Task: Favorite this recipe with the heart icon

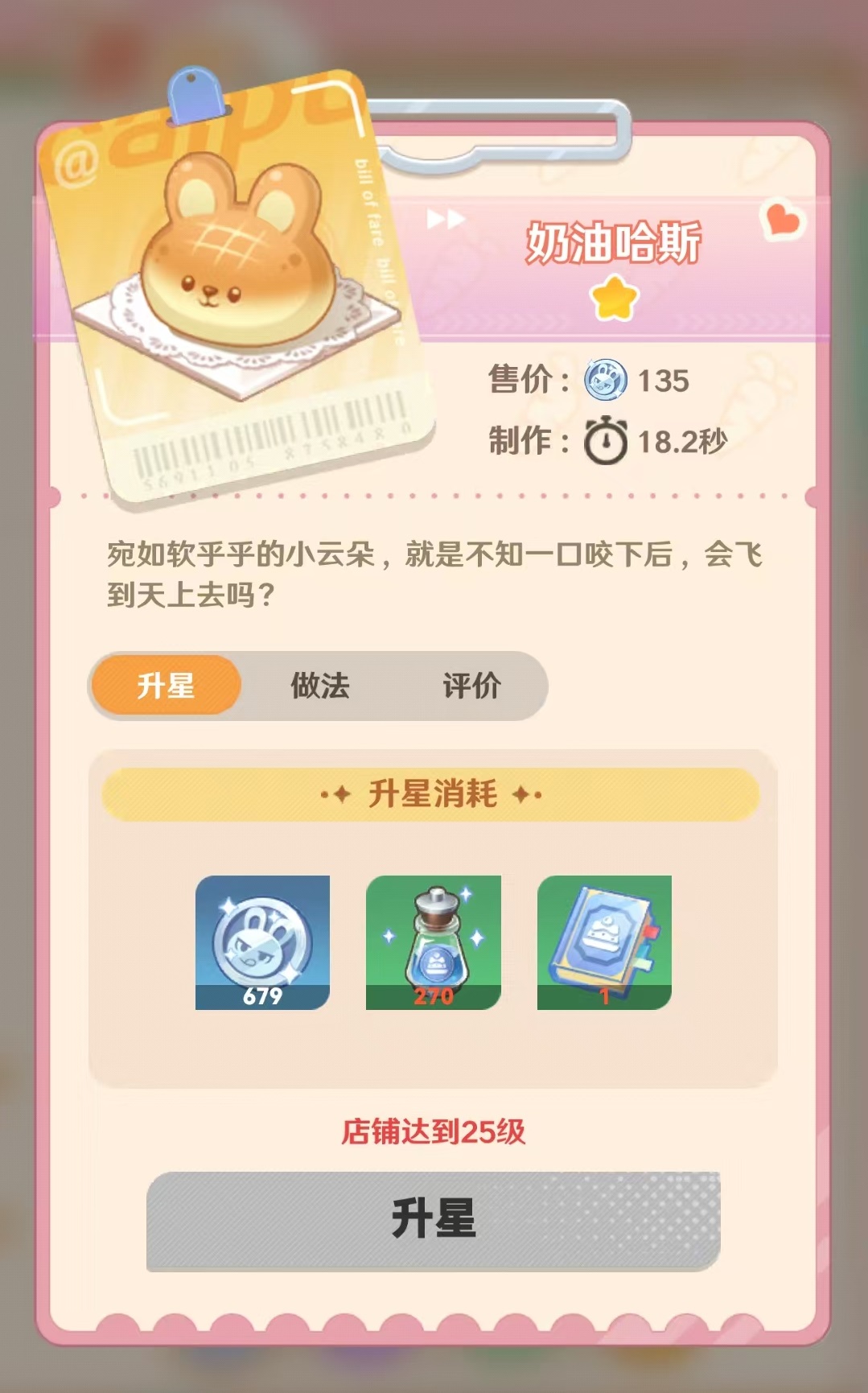Action: tap(782, 219)
